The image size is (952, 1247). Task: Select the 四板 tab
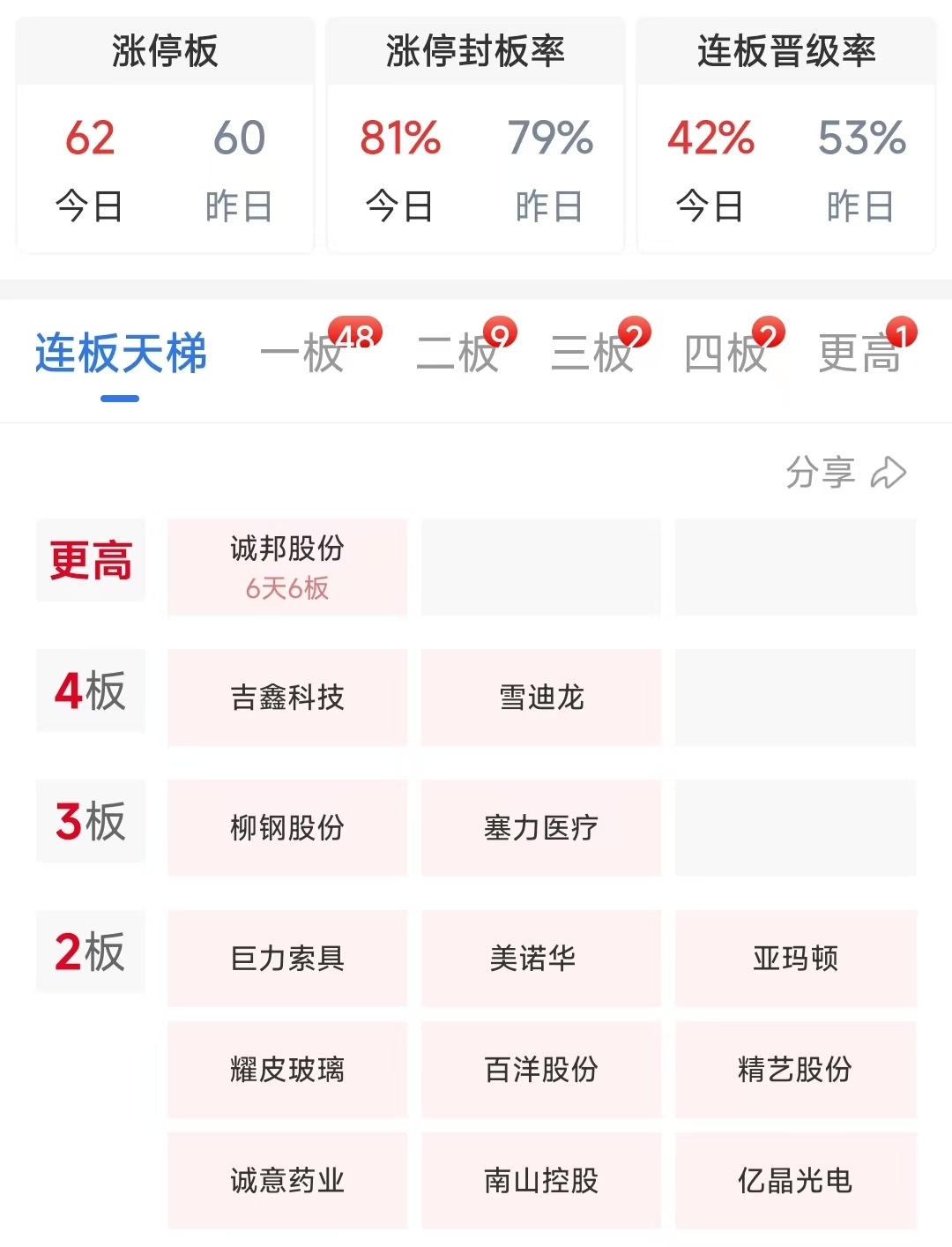coord(726,355)
